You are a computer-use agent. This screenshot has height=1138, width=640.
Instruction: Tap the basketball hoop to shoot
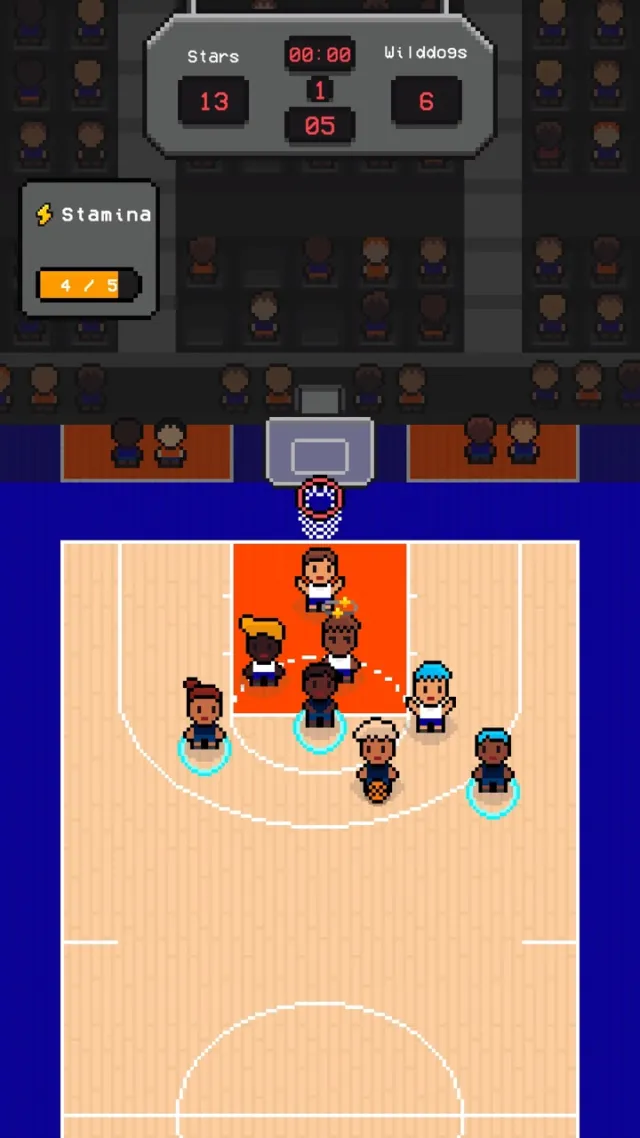coord(320,500)
